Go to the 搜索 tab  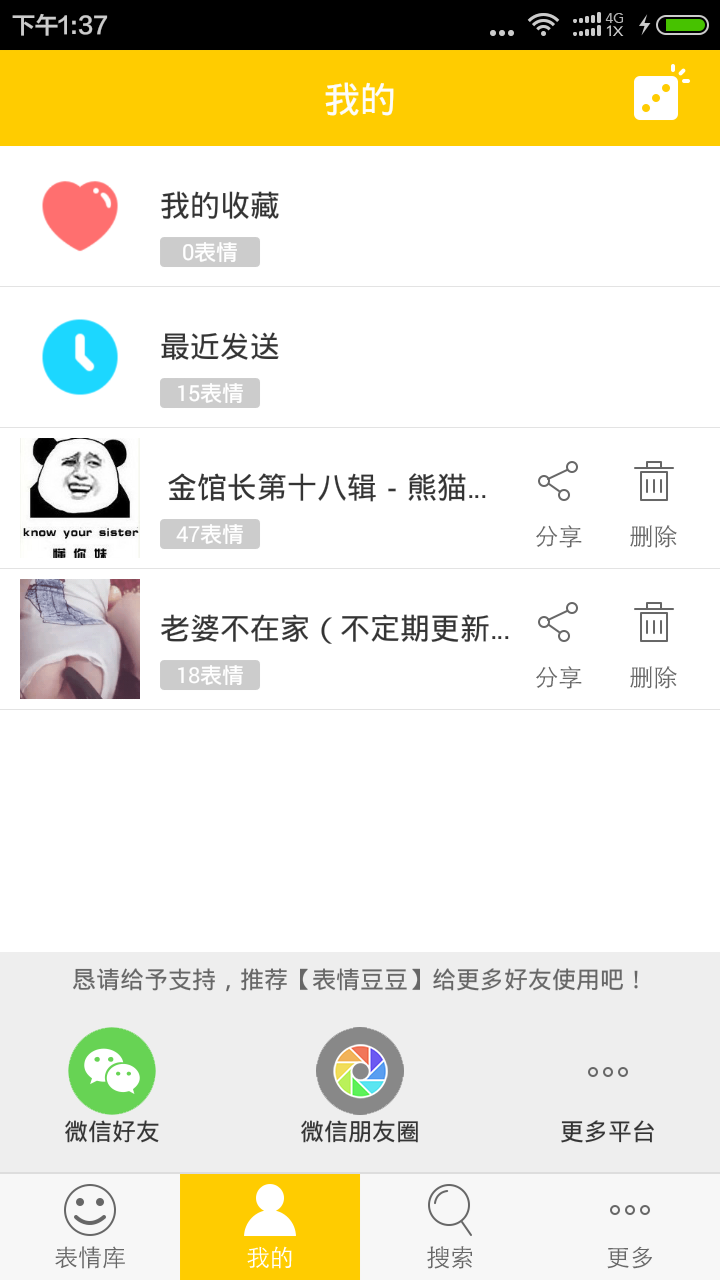pyautogui.click(x=450, y=1226)
